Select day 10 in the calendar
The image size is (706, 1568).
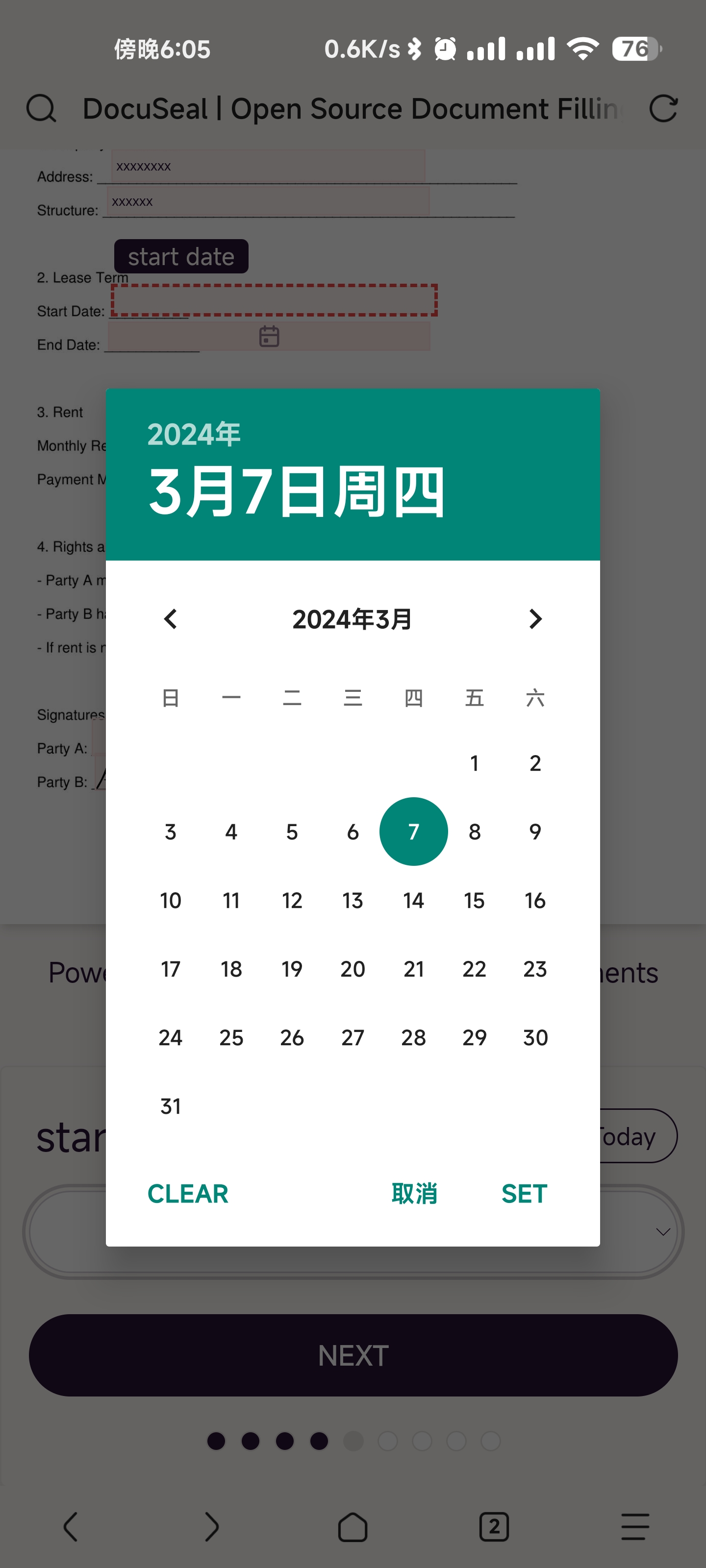click(x=171, y=900)
